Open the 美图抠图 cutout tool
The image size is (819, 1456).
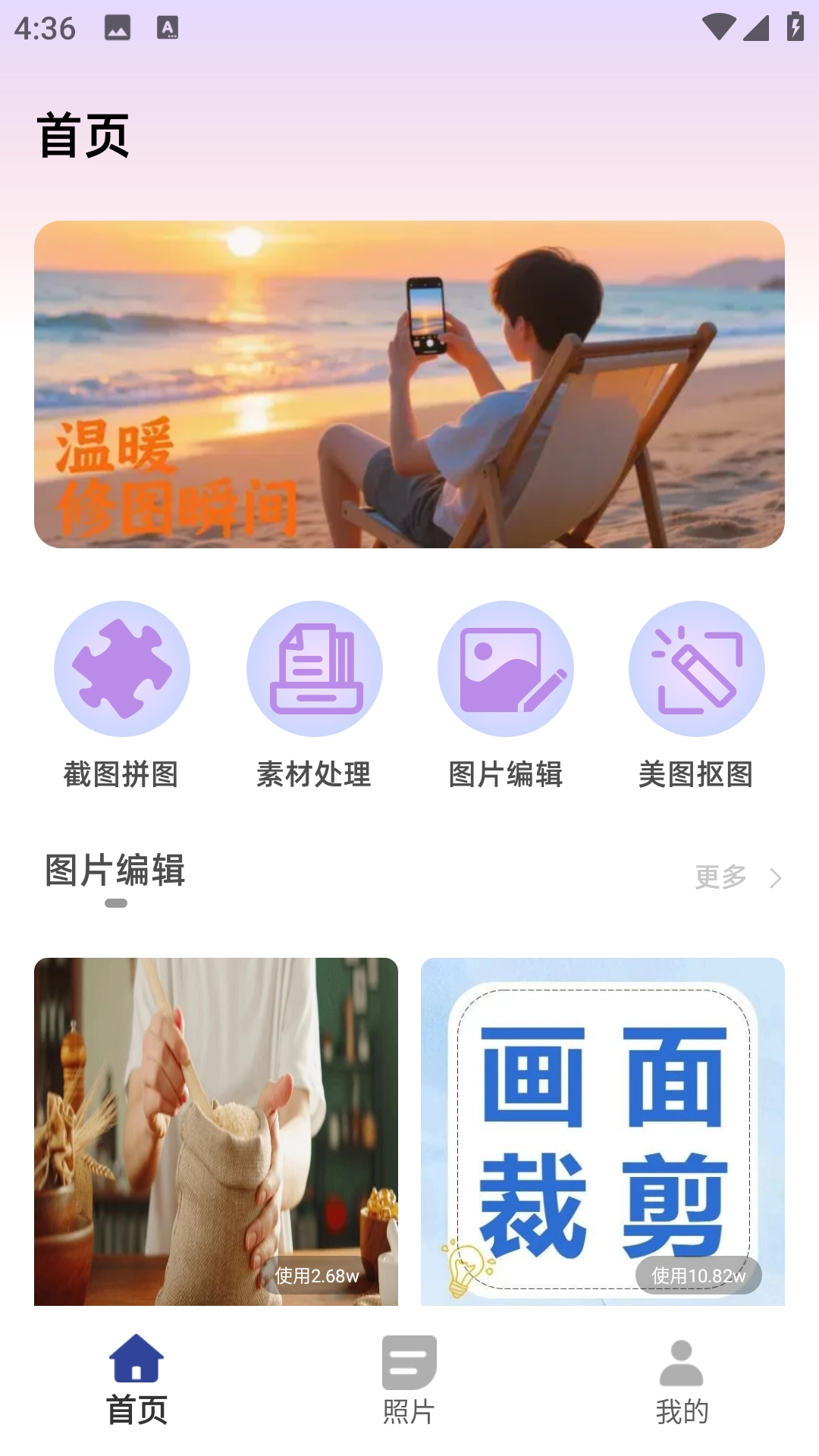coord(697,670)
